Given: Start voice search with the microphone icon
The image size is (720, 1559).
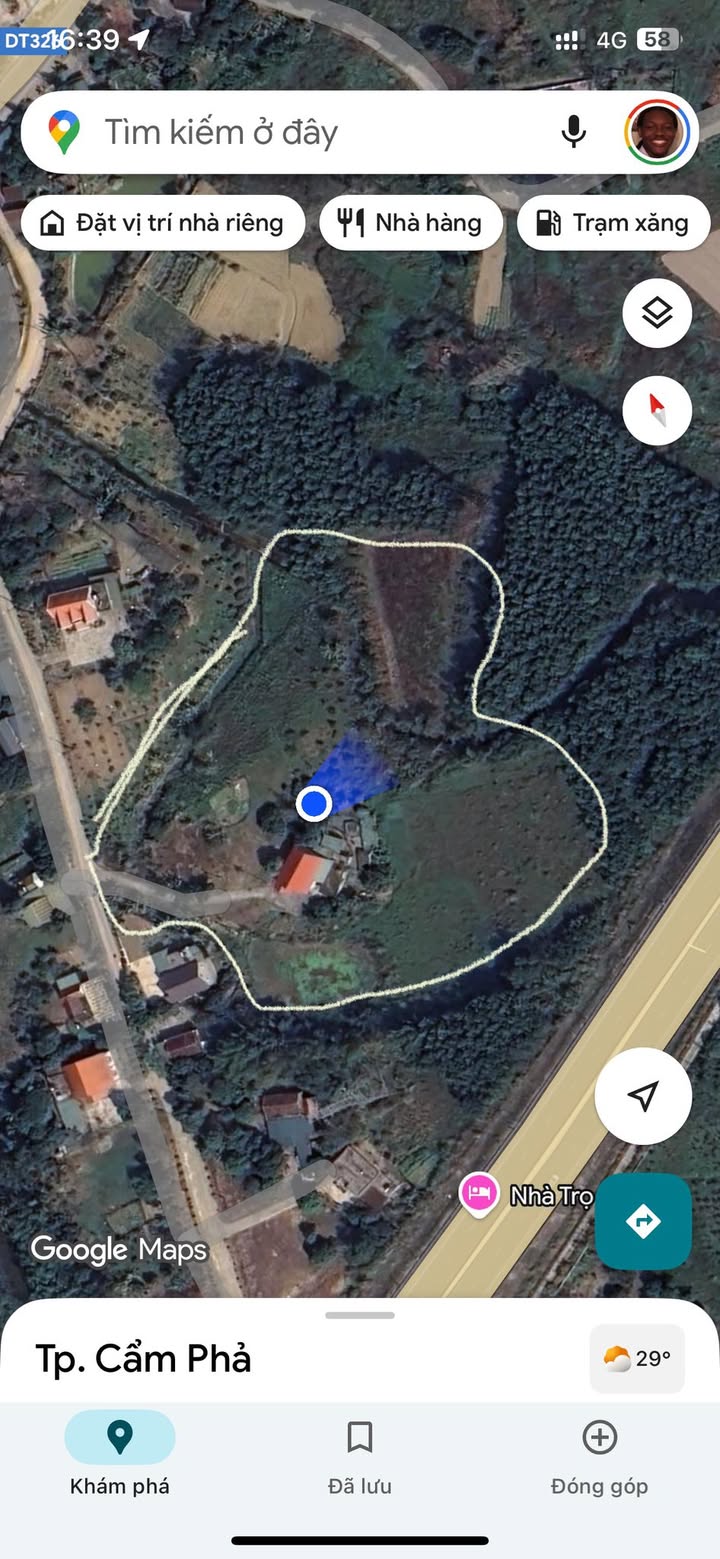Looking at the screenshot, I should point(573,132).
